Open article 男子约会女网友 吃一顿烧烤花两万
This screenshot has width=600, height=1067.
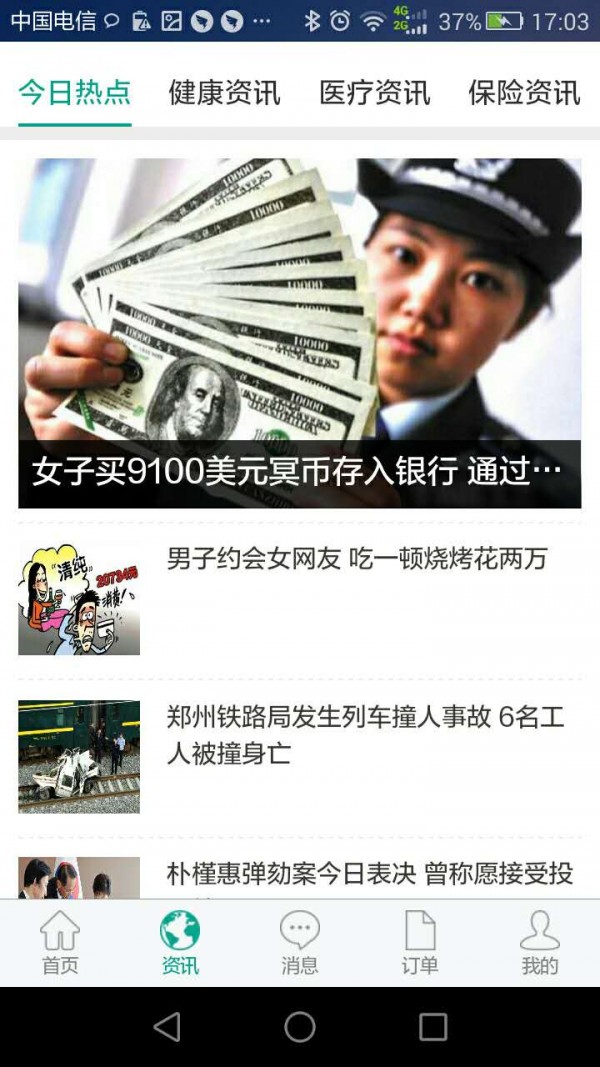tap(299, 599)
